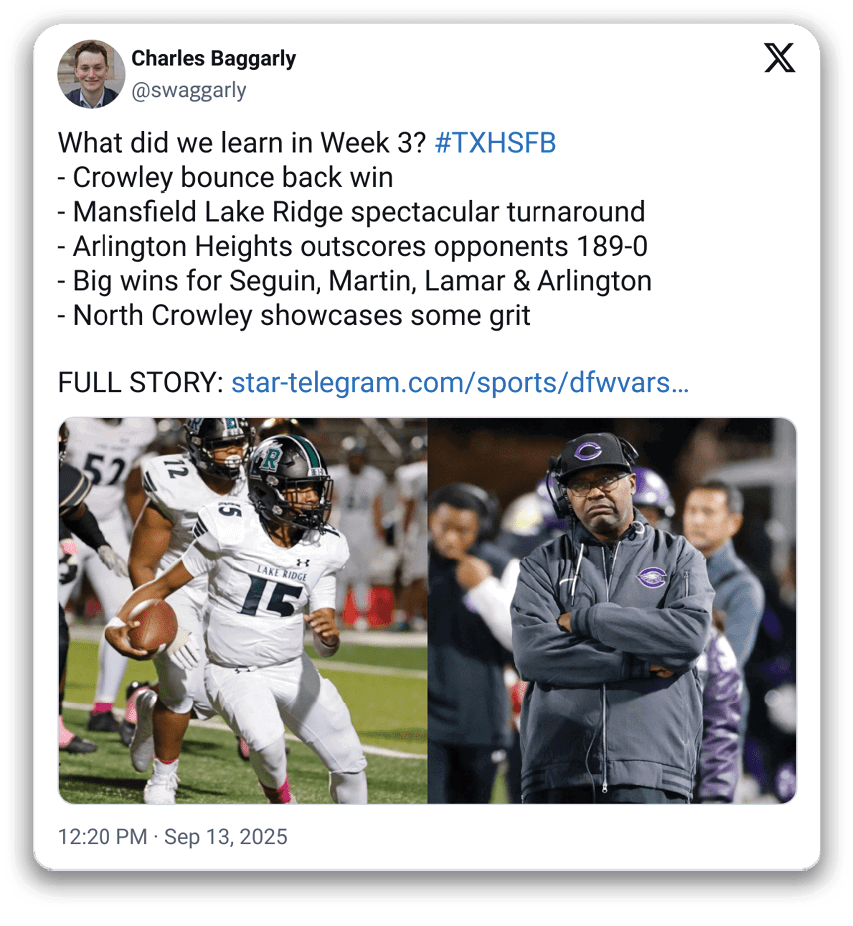This screenshot has width=853, height=926.
Task: Open Charles Baggarly's profile picture
Action: pyautogui.click(x=91, y=74)
